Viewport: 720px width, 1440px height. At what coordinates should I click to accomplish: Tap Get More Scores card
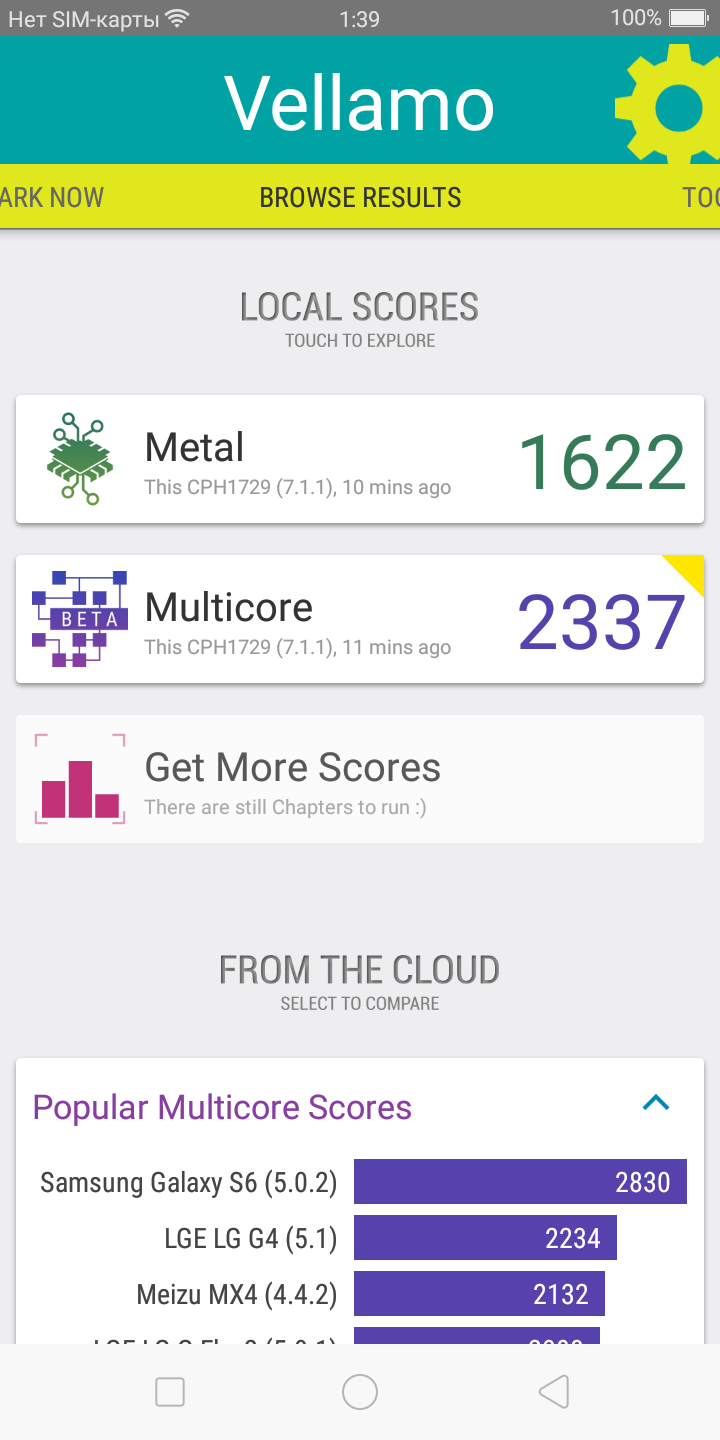[360, 779]
